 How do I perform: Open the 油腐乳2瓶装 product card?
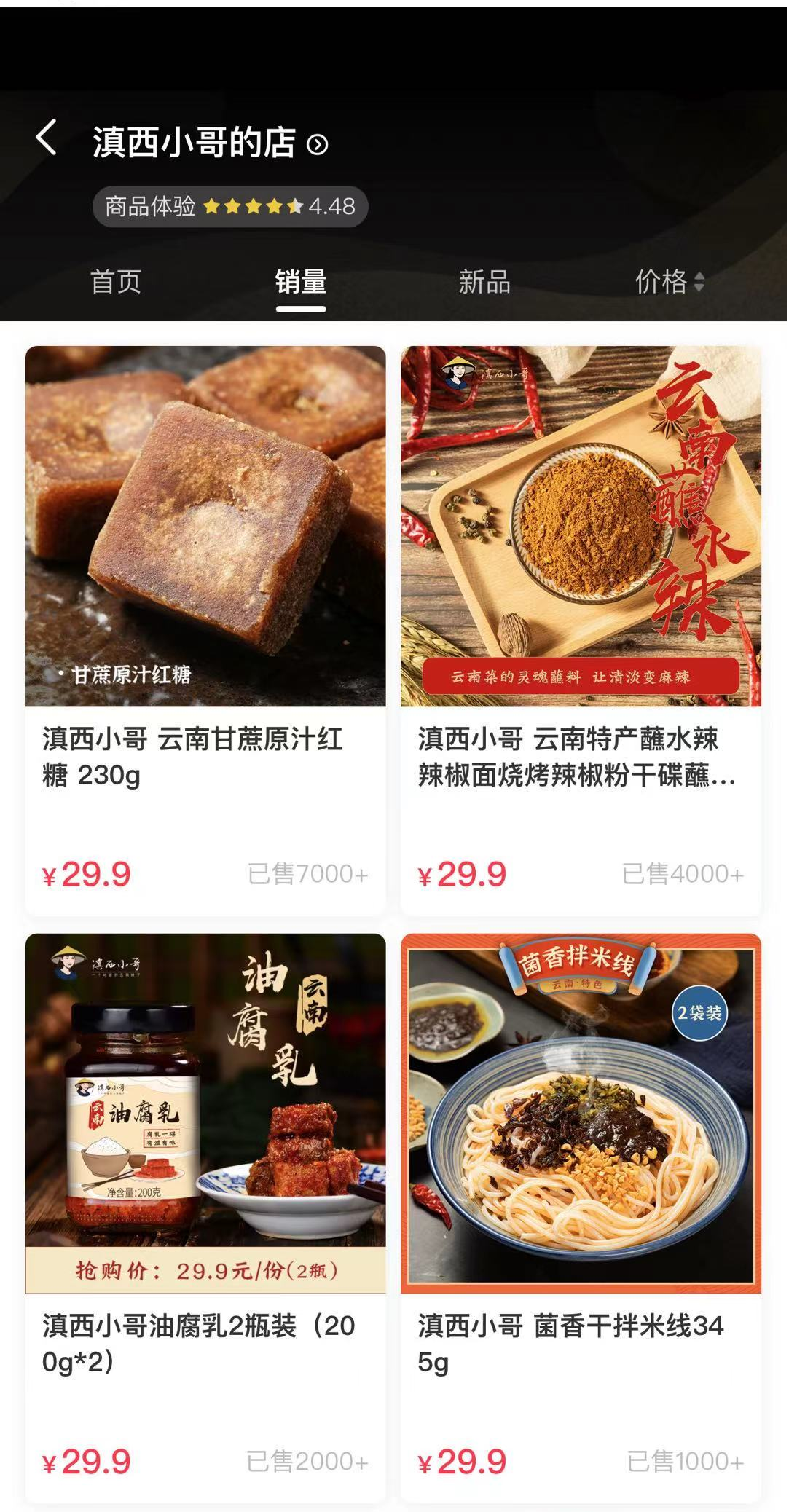205,1216
